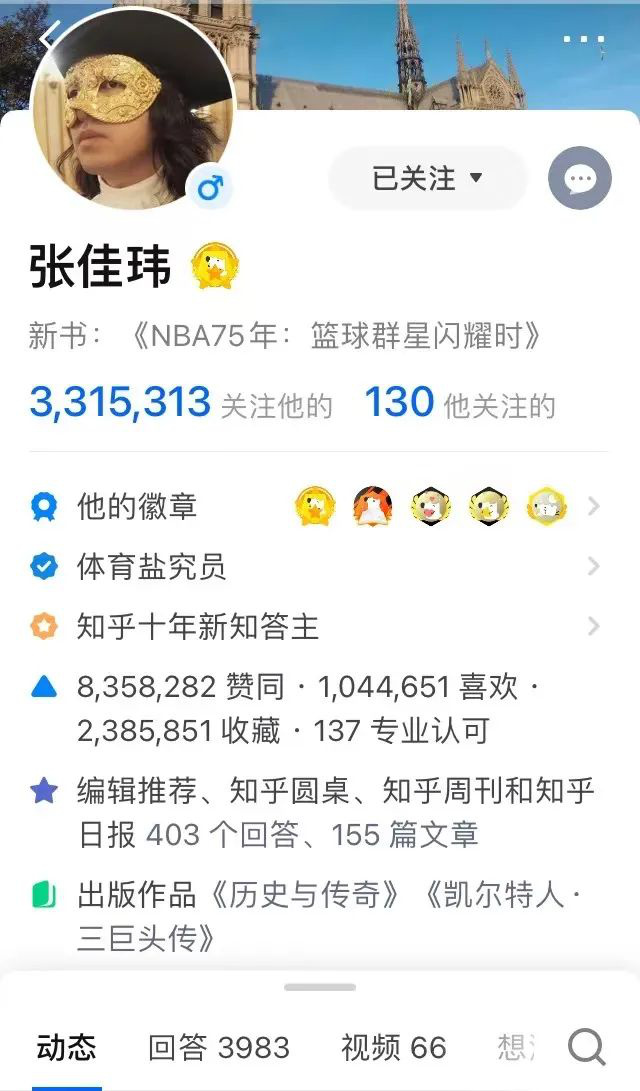Switch to the 动态 tab
This screenshot has width=640, height=1091.
pyautogui.click(x=67, y=1047)
